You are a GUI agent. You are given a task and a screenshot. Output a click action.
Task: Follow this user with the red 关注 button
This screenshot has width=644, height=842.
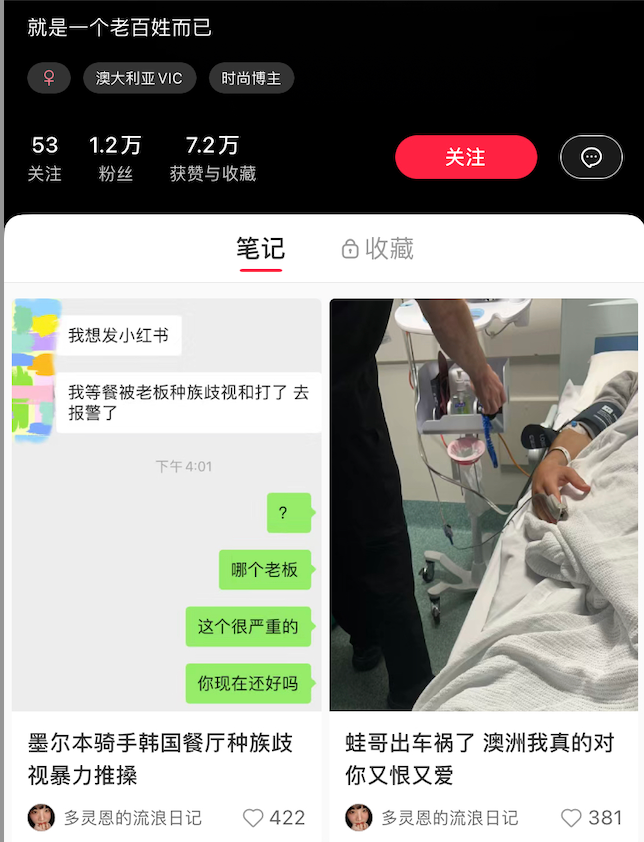[465, 157]
